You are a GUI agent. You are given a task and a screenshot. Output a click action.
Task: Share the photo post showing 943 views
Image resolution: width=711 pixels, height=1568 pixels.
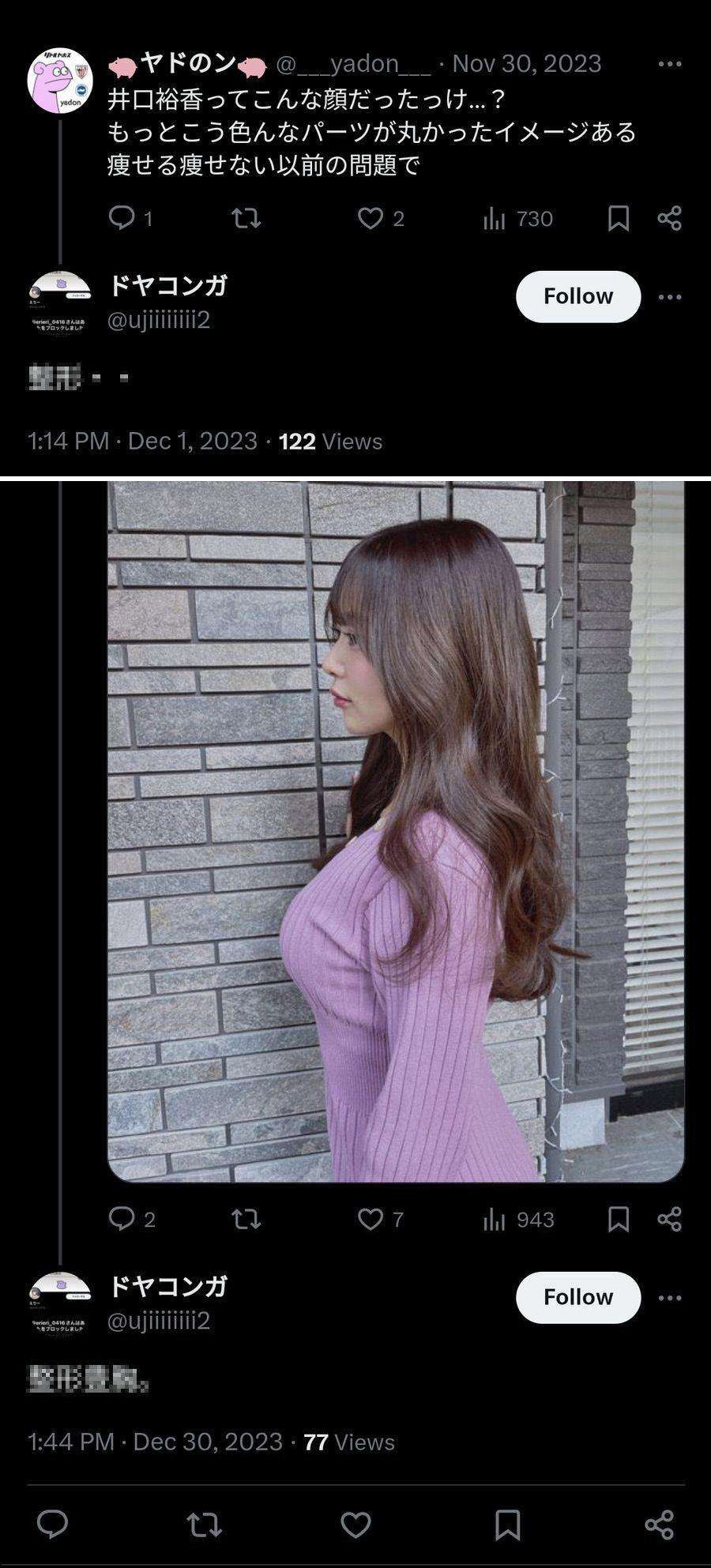tap(669, 1219)
